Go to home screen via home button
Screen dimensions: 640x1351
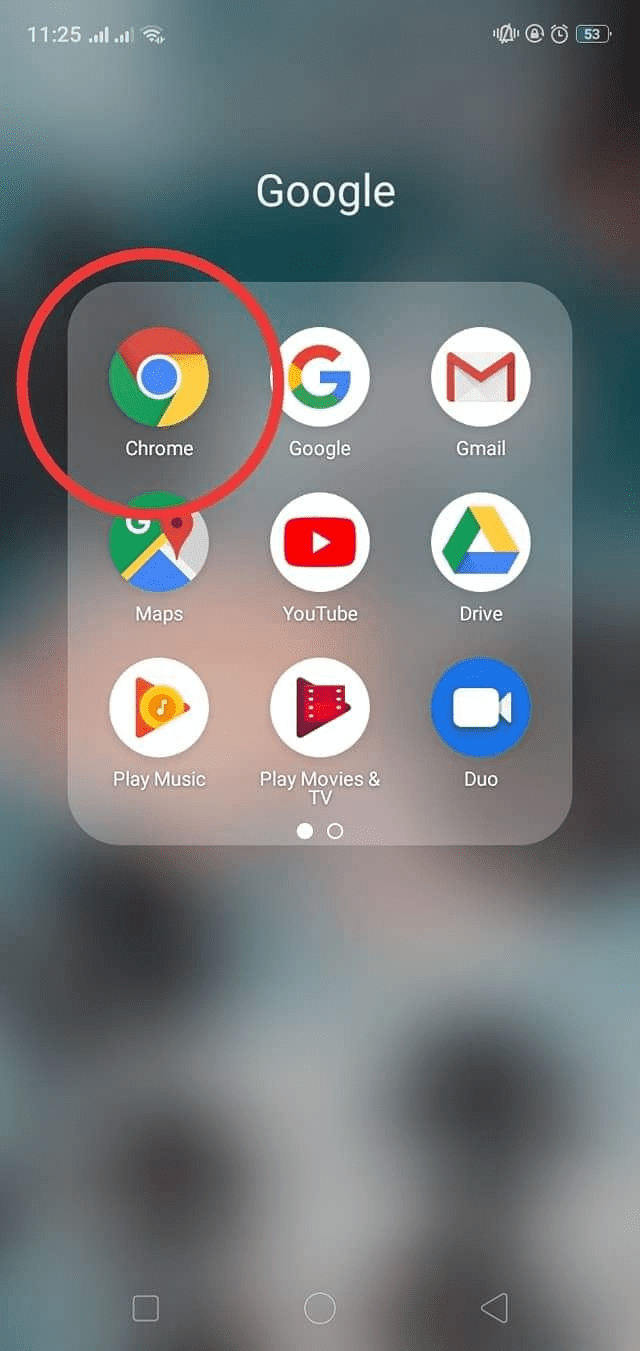tap(320, 1307)
